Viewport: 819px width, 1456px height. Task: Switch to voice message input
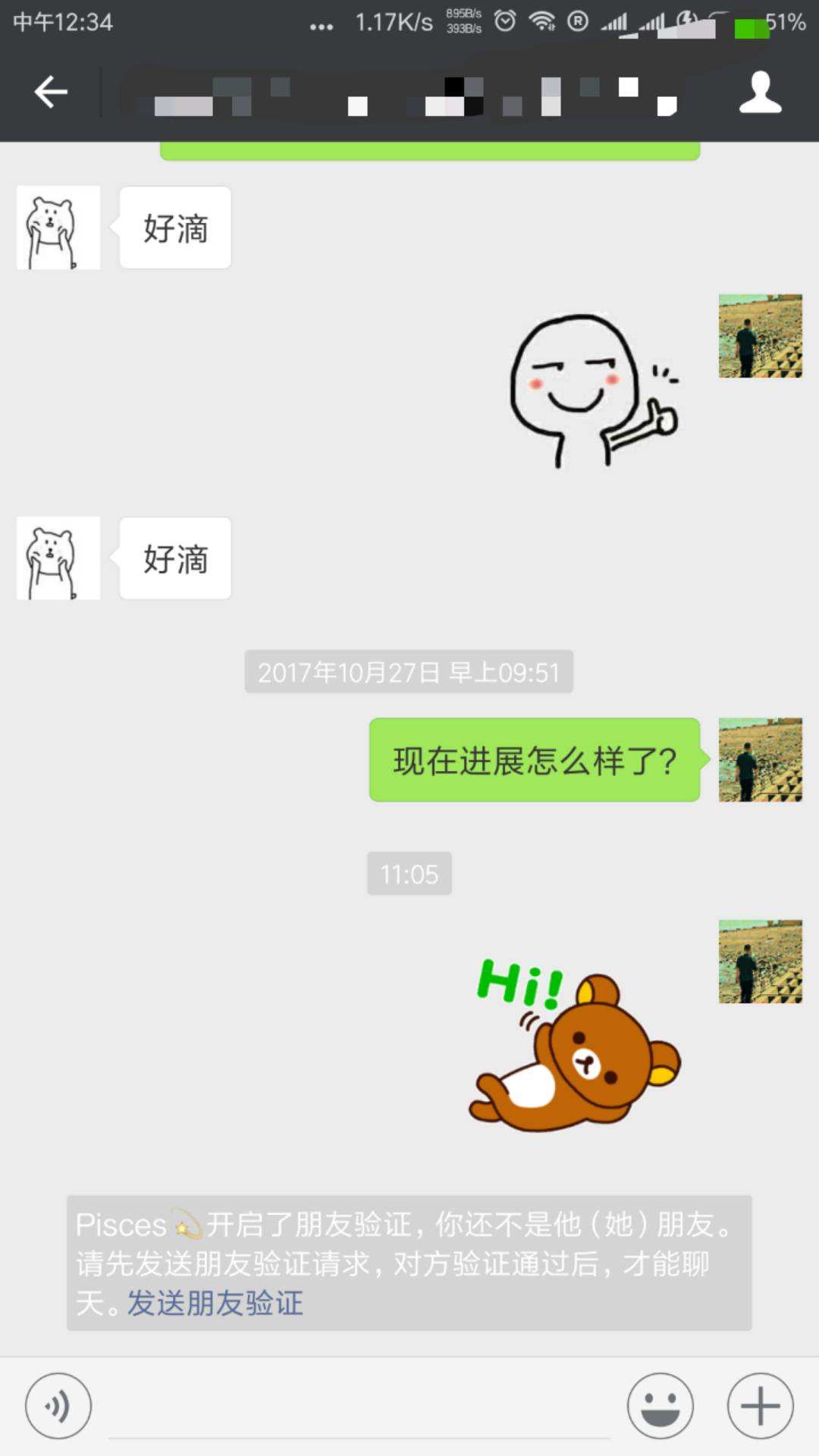[x=58, y=1406]
